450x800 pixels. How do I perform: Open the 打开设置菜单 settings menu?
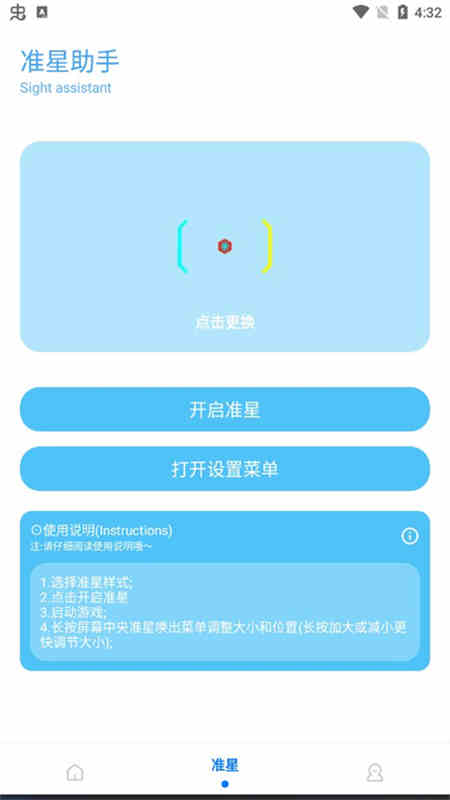[225, 469]
